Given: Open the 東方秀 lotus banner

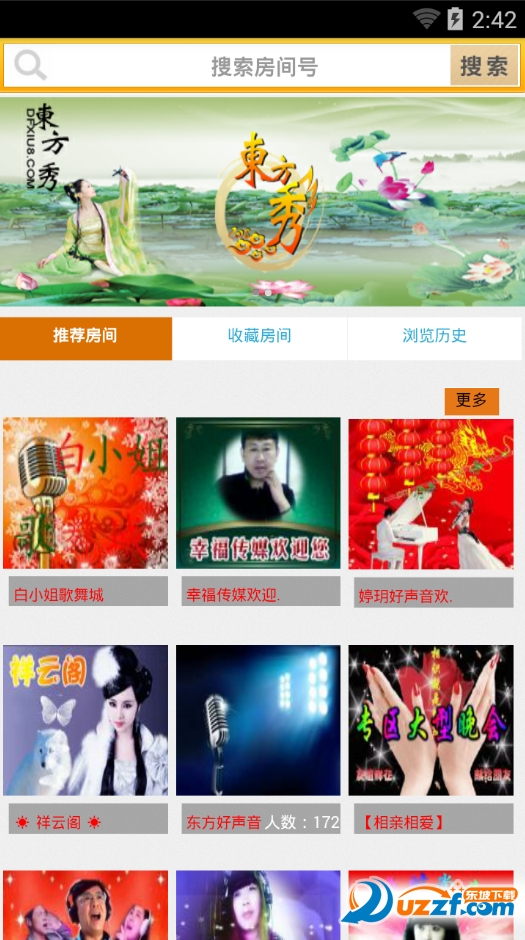Looking at the screenshot, I should [262, 201].
